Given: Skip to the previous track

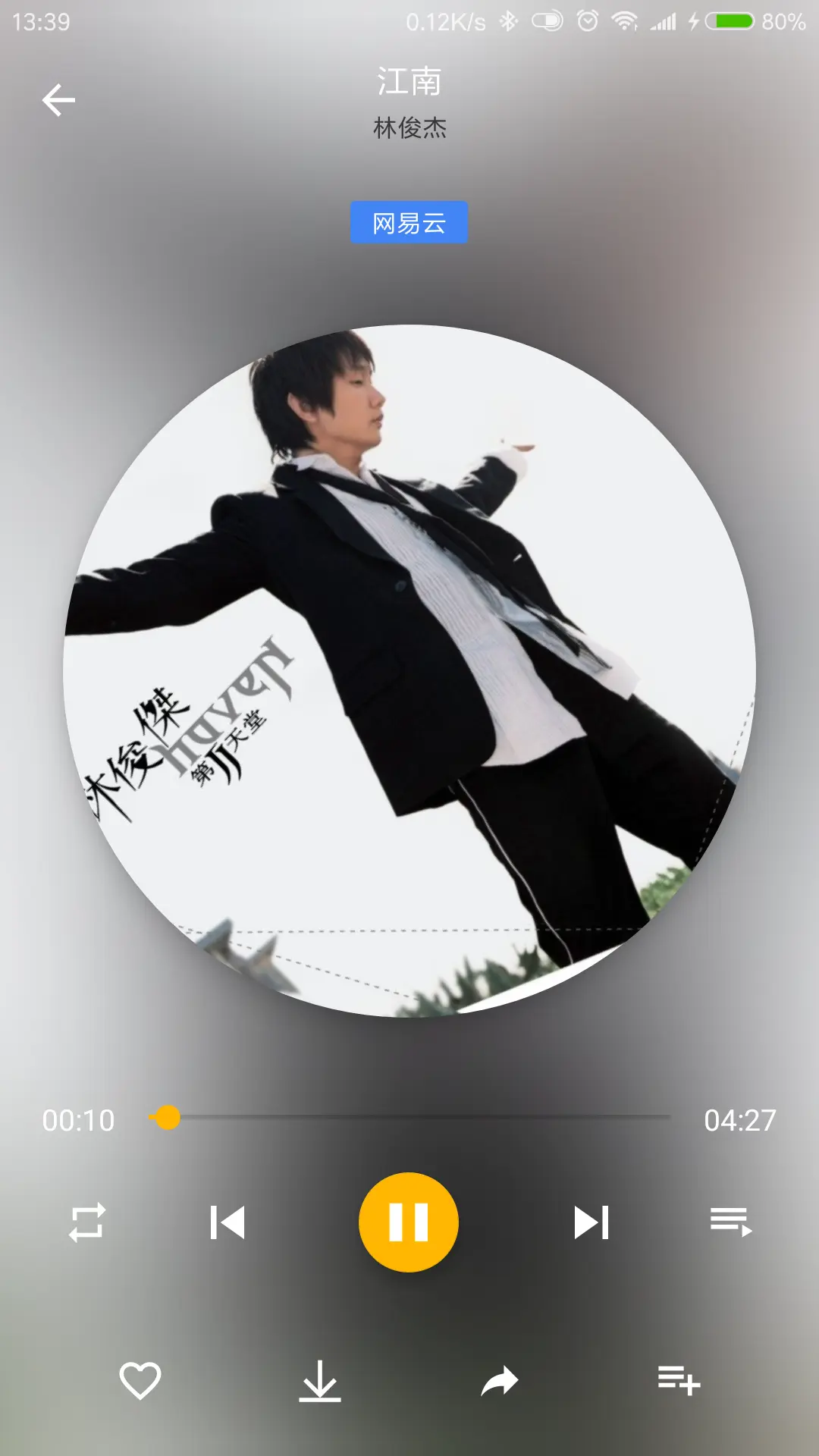Looking at the screenshot, I should click(x=227, y=1222).
